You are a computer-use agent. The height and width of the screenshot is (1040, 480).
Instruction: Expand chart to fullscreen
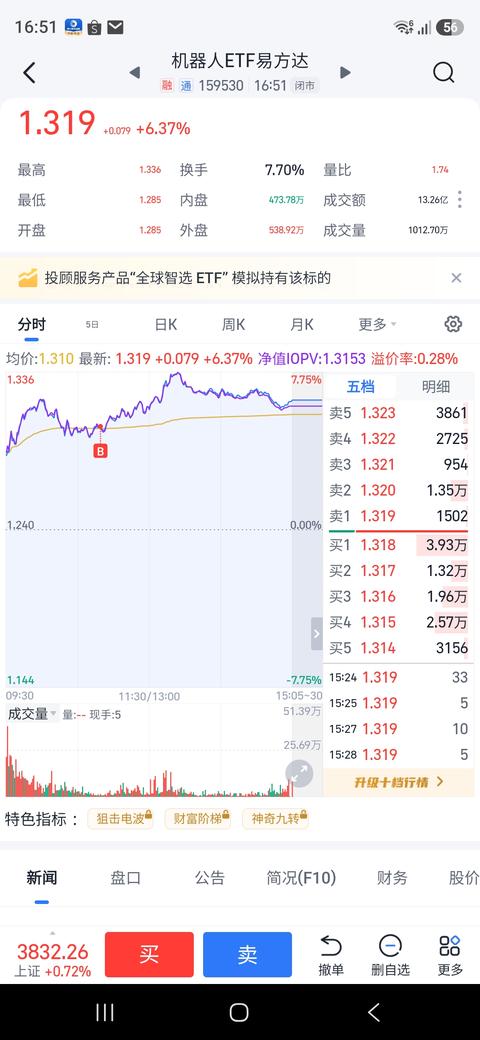point(300,774)
